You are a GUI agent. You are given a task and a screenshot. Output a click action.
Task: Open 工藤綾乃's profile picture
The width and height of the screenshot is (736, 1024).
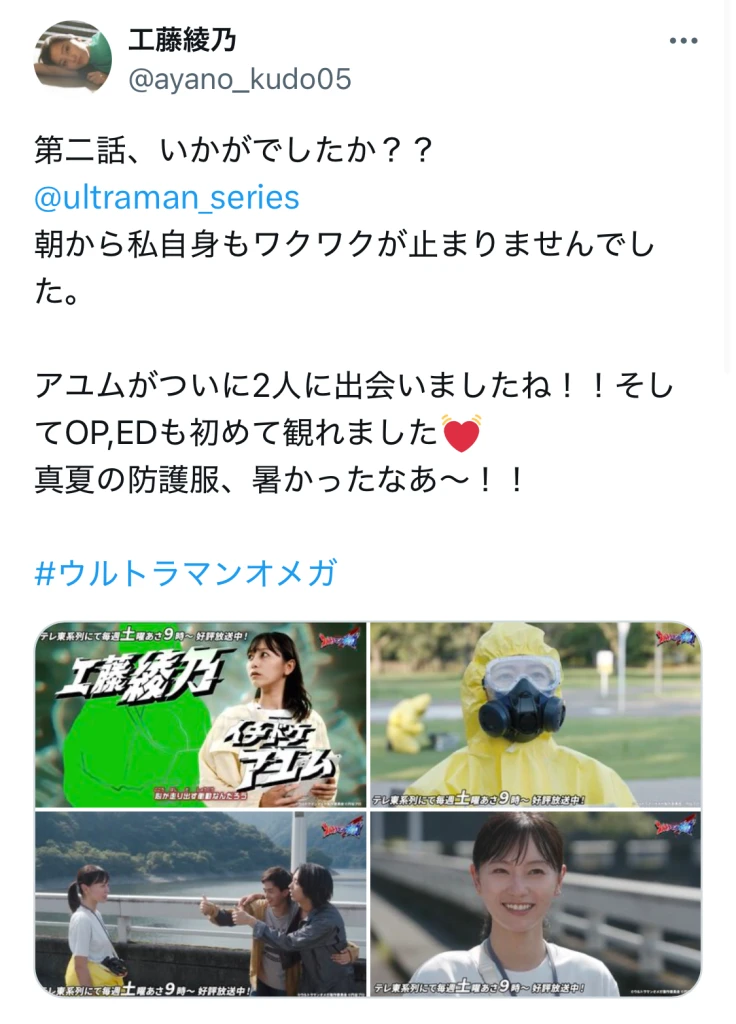click(x=73, y=57)
